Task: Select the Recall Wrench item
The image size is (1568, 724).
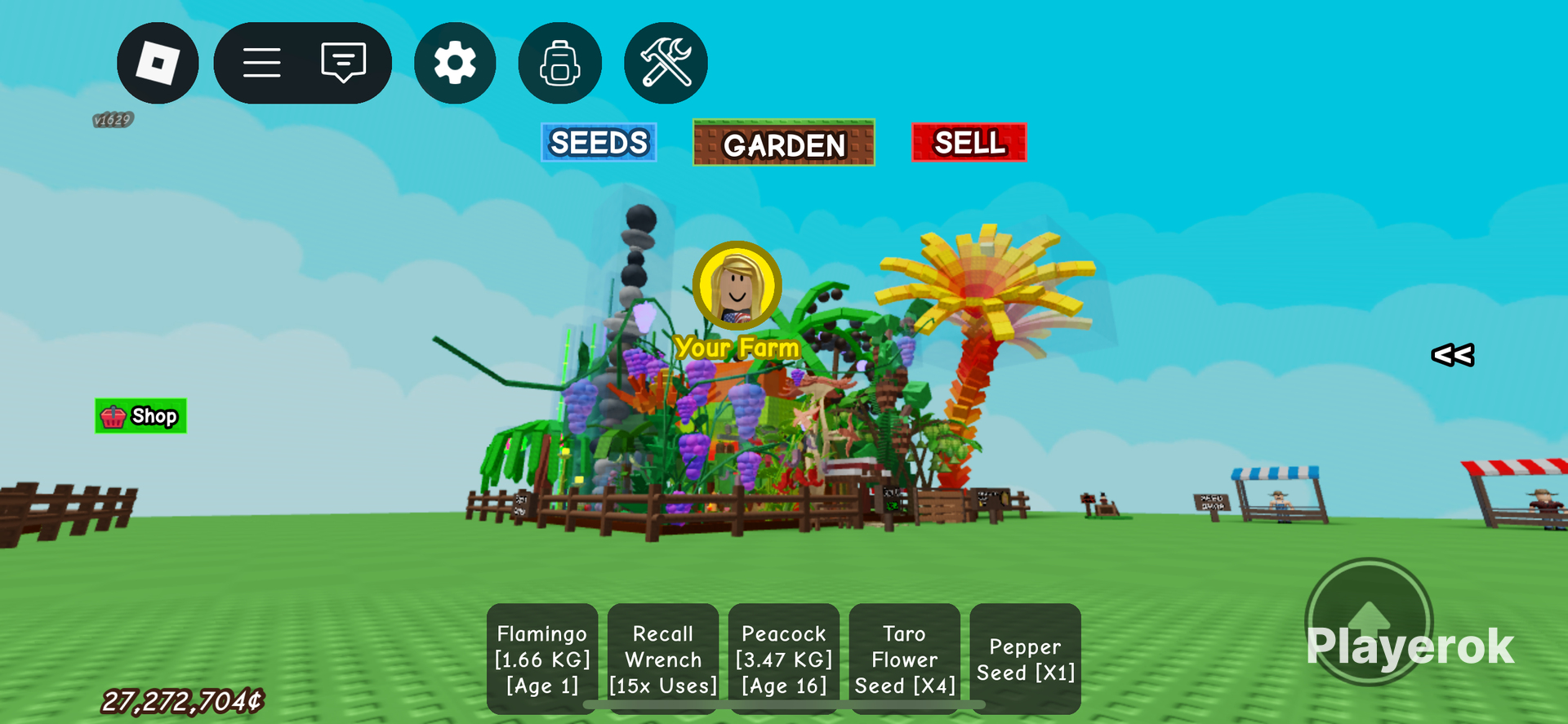Action: tap(663, 659)
